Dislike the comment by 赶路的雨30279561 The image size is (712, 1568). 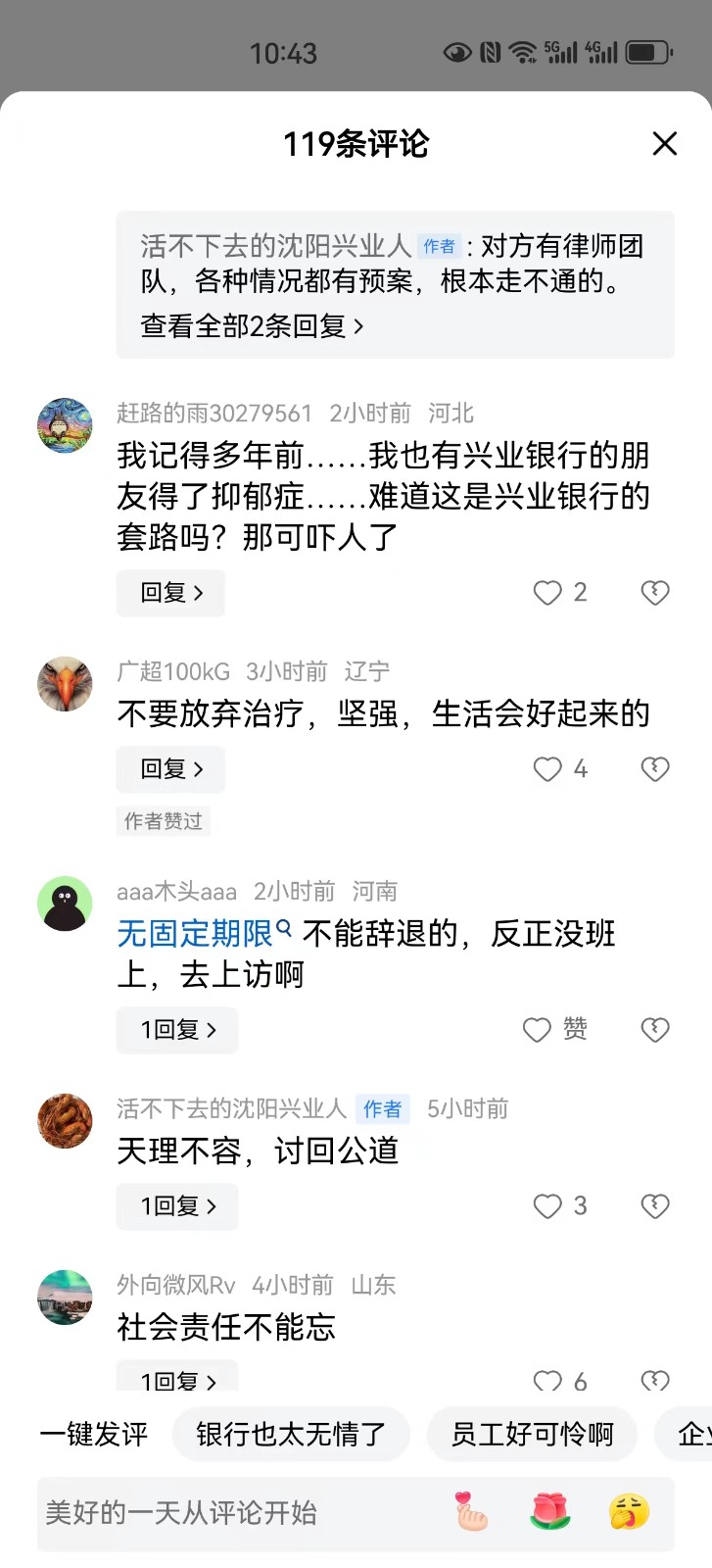coord(654,593)
